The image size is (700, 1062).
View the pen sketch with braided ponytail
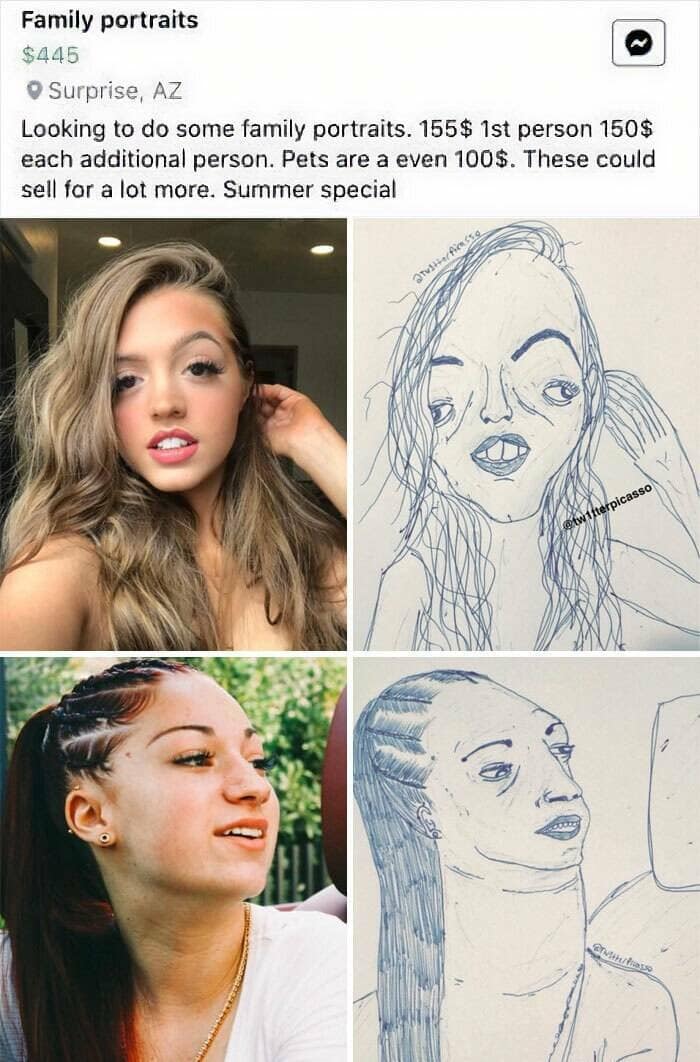click(x=526, y=858)
